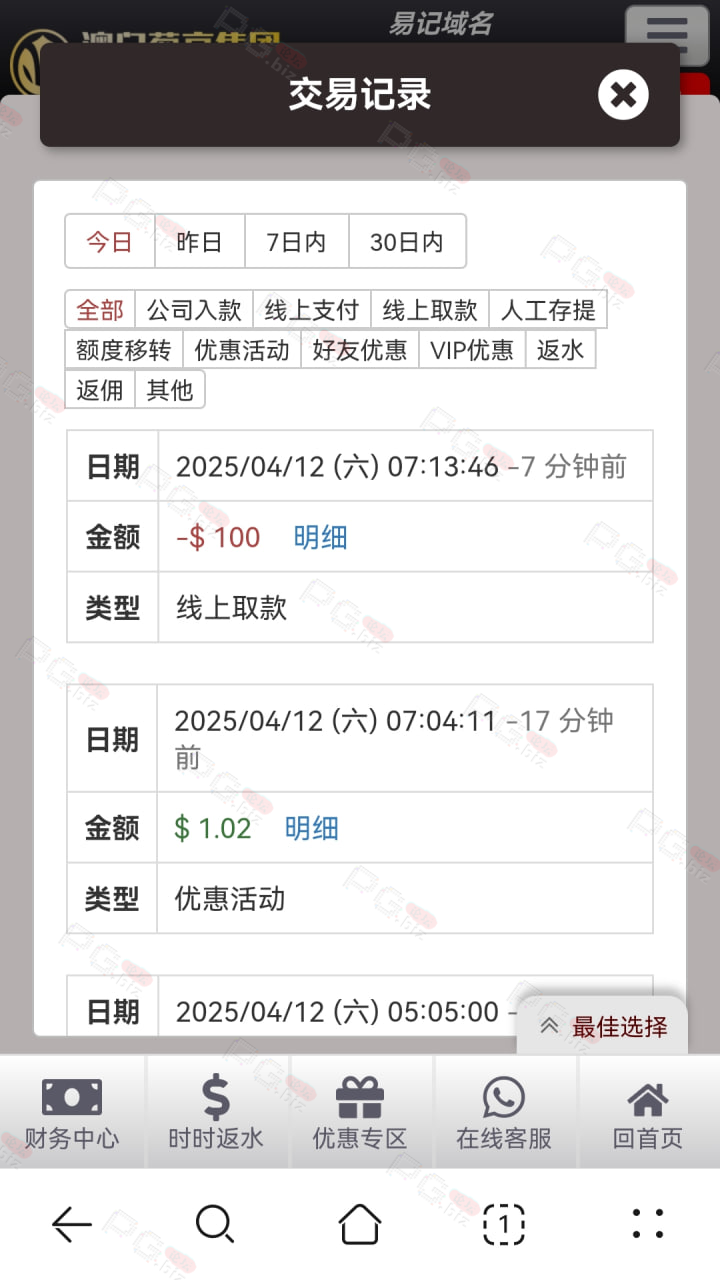This screenshot has height=1280, width=720.
Task: Filter records by 线上支付
Action: coord(312,310)
